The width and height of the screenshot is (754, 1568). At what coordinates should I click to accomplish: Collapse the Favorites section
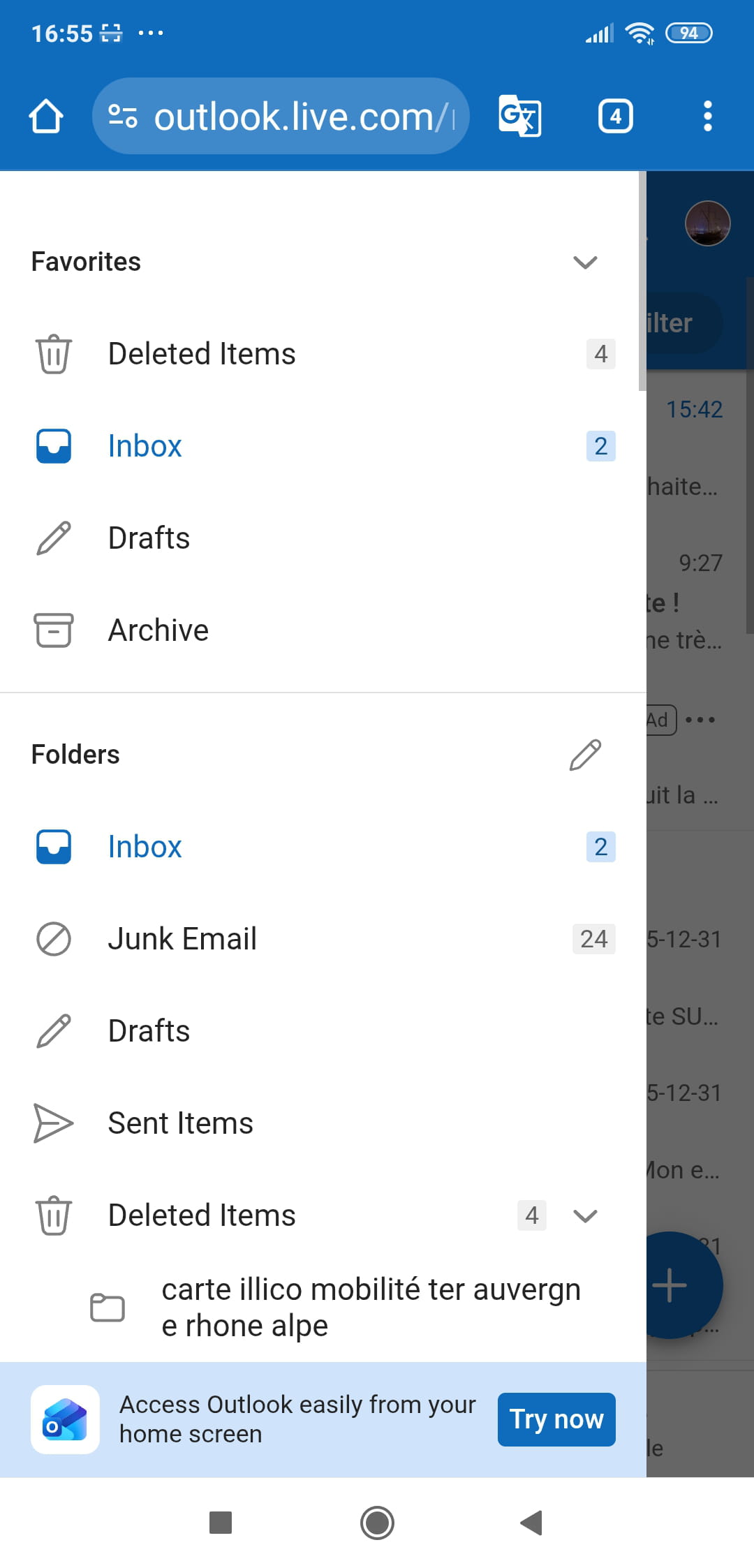click(585, 262)
